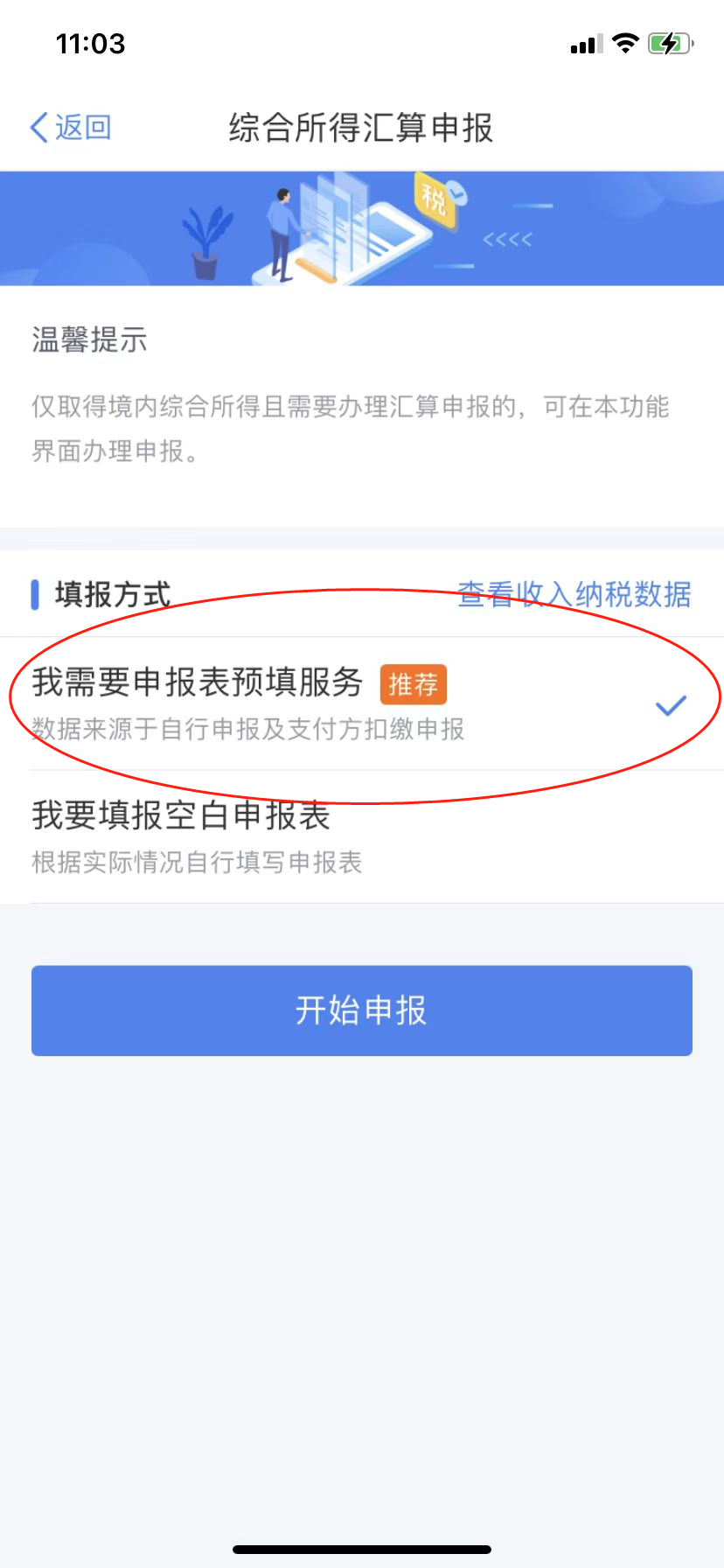Go back via 返回
The image size is (724, 1568).
71,128
